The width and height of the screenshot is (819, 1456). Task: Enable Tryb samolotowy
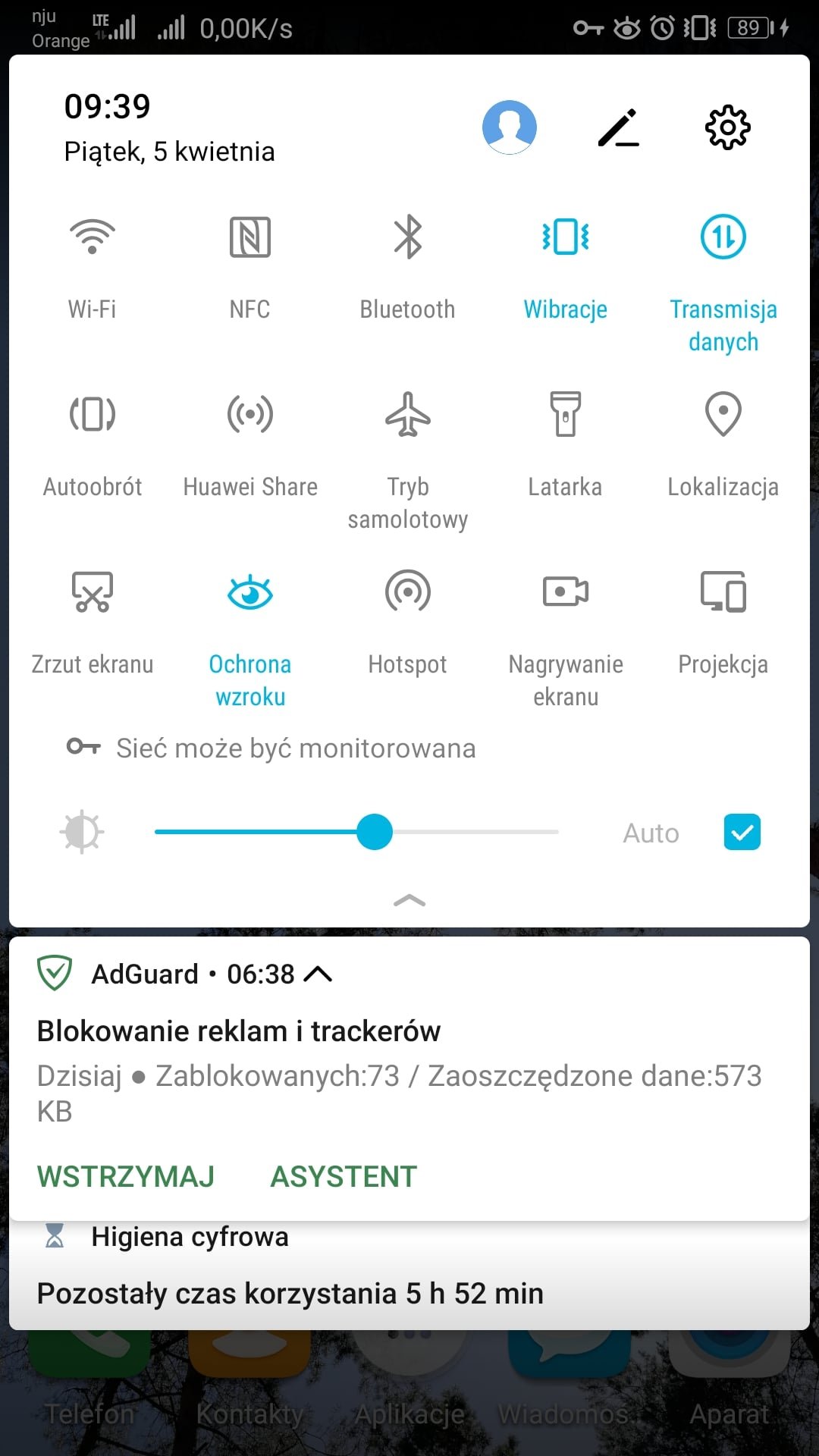(x=408, y=414)
